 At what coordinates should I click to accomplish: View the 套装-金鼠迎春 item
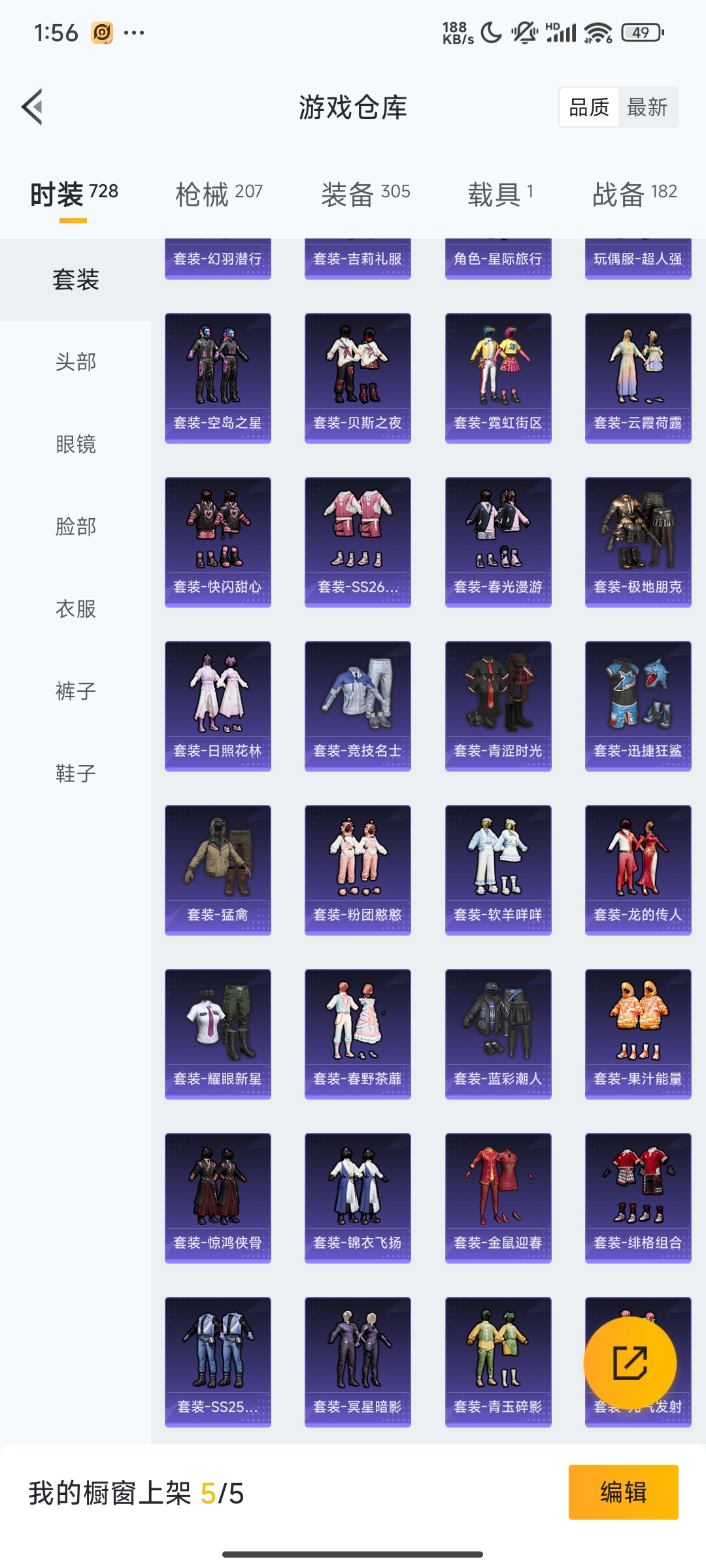[x=498, y=1198]
